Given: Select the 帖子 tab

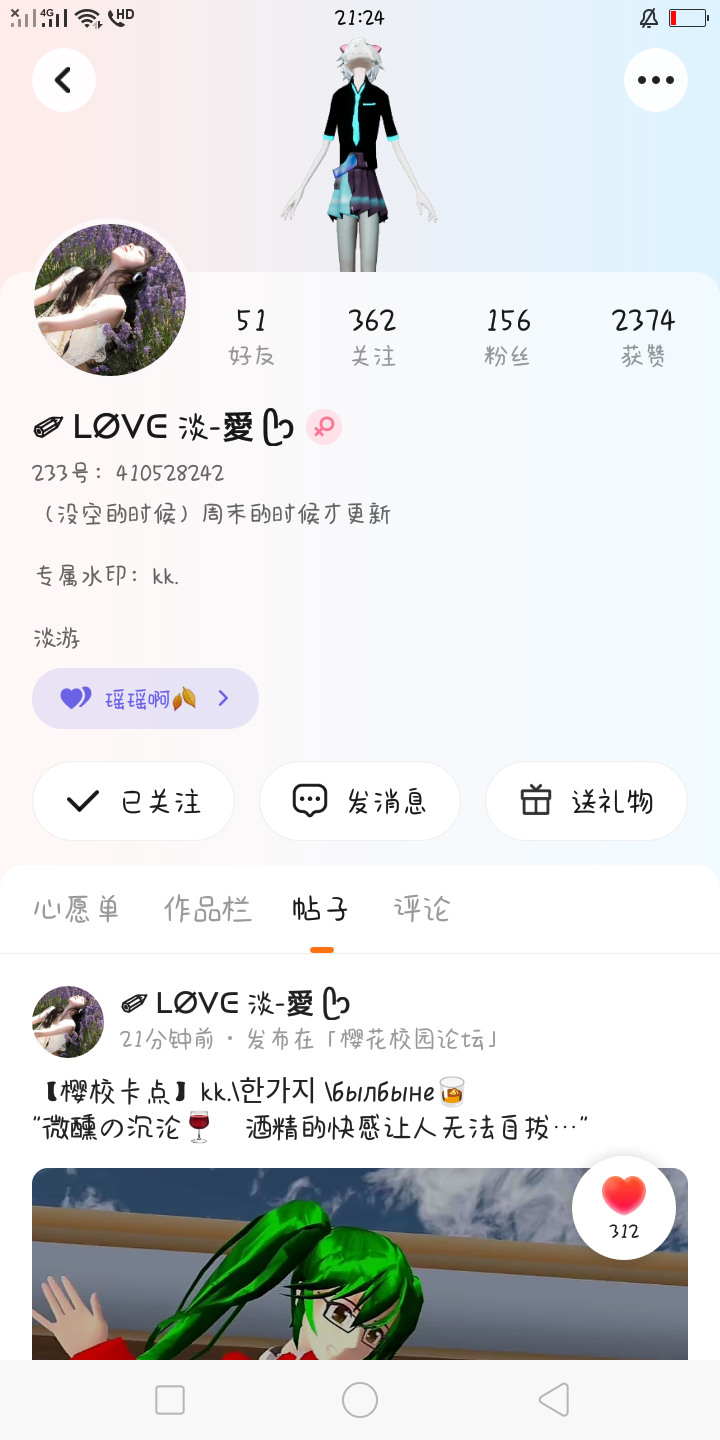Looking at the screenshot, I should pos(321,909).
